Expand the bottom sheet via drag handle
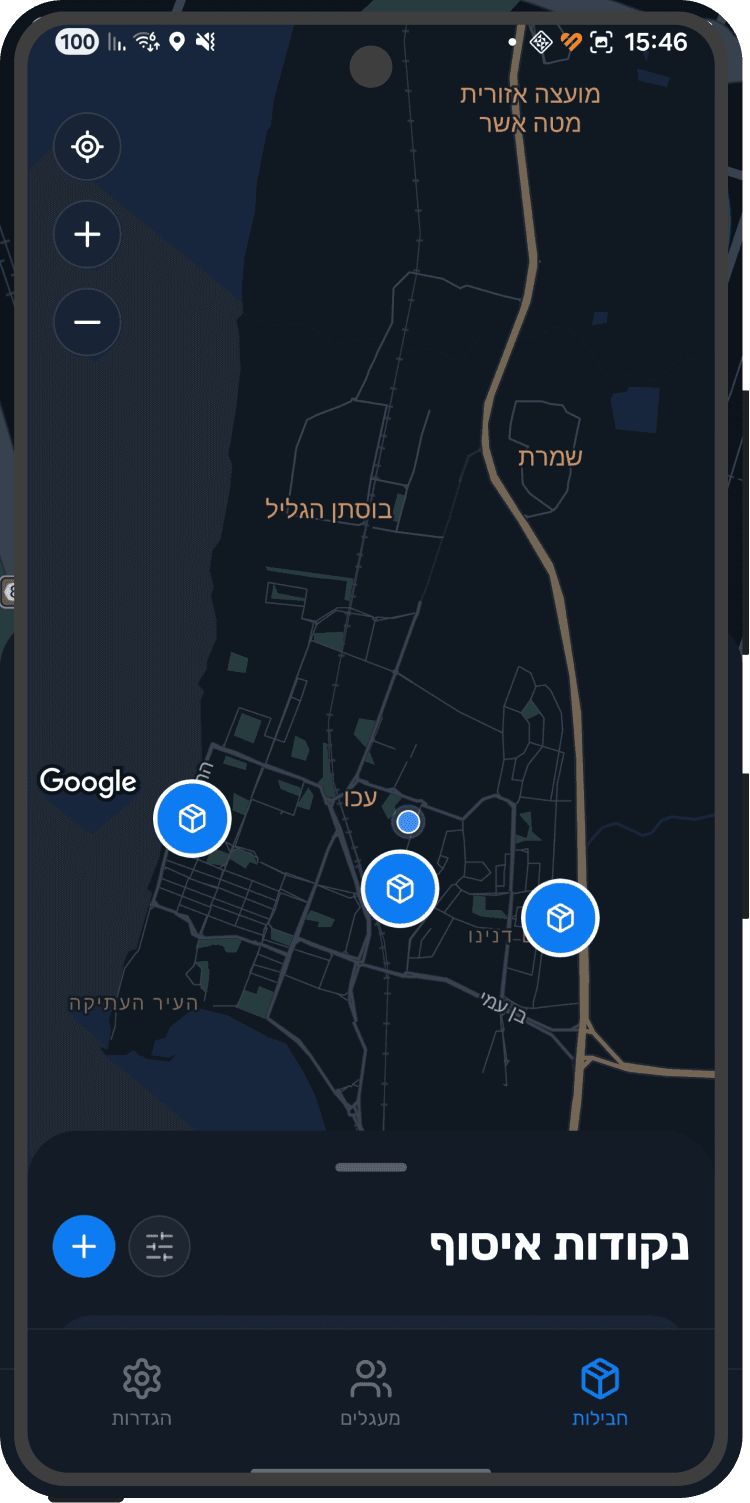 [371, 1166]
